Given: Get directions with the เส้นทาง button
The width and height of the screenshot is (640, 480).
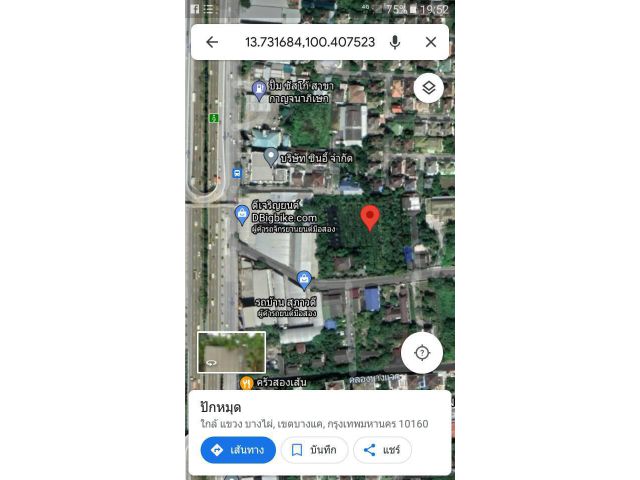Looking at the screenshot, I should [x=238, y=450].
